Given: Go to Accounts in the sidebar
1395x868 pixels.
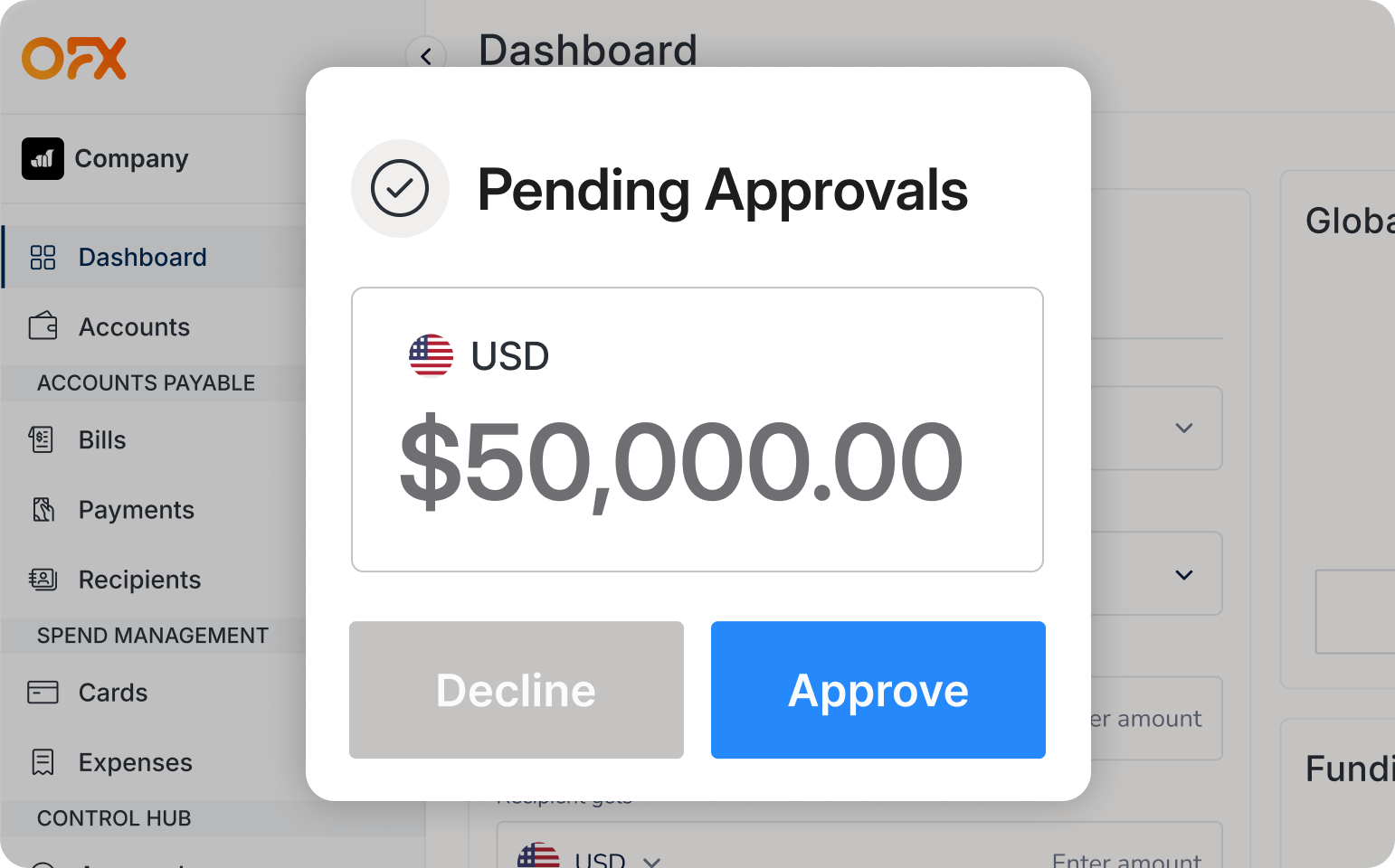Looking at the screenshot, I should pos(134,327).
